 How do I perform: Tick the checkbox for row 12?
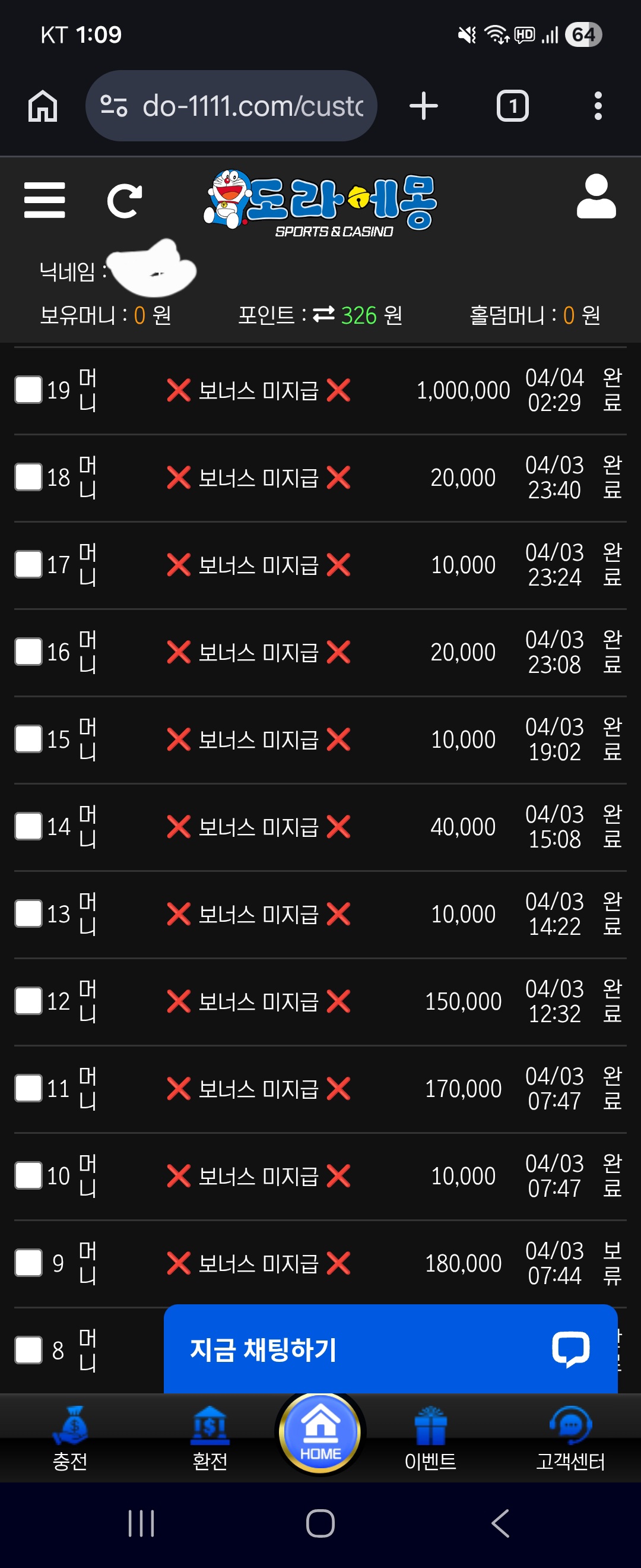click(x=28, y=1001)
